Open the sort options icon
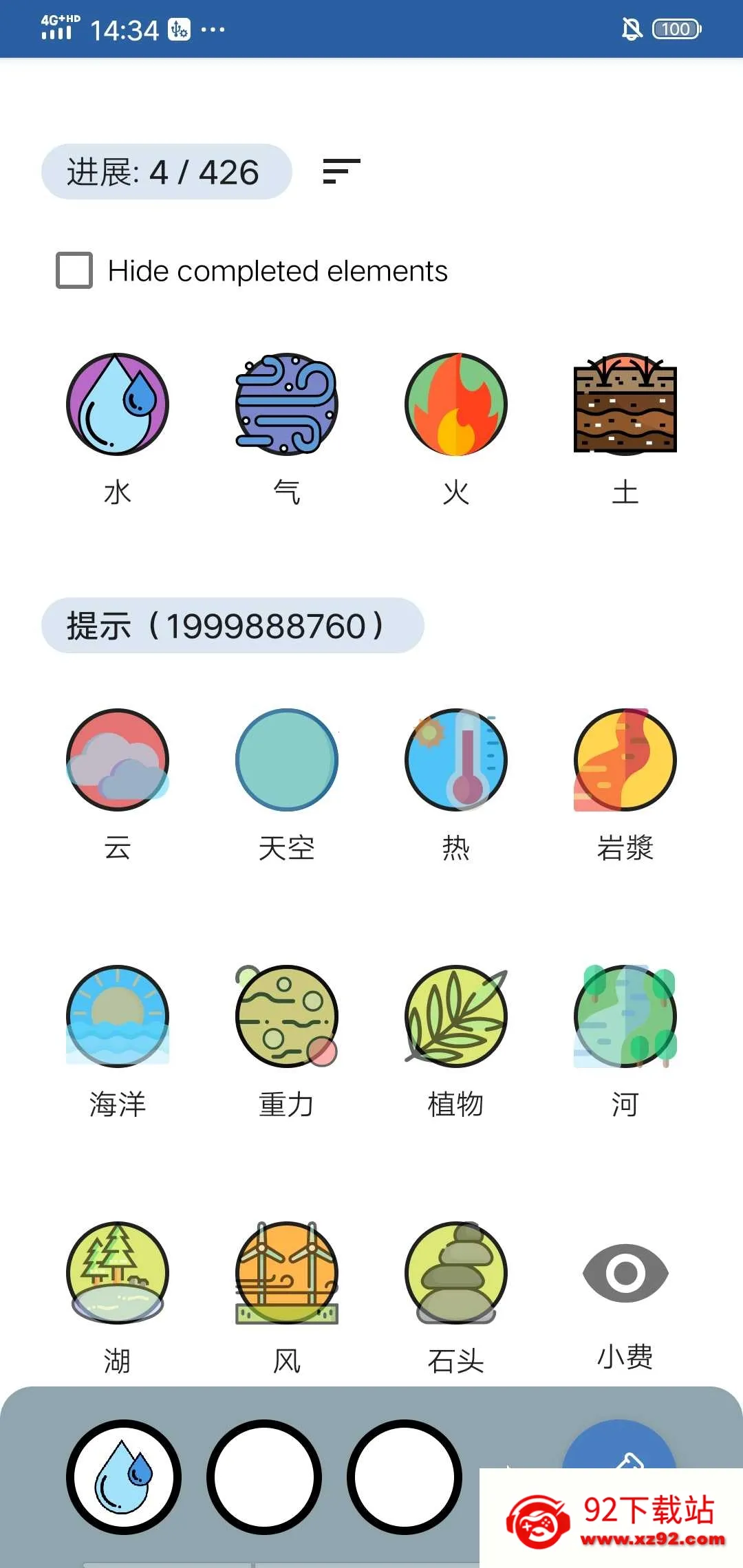The image size is (743, 1568). click(340, 173)
